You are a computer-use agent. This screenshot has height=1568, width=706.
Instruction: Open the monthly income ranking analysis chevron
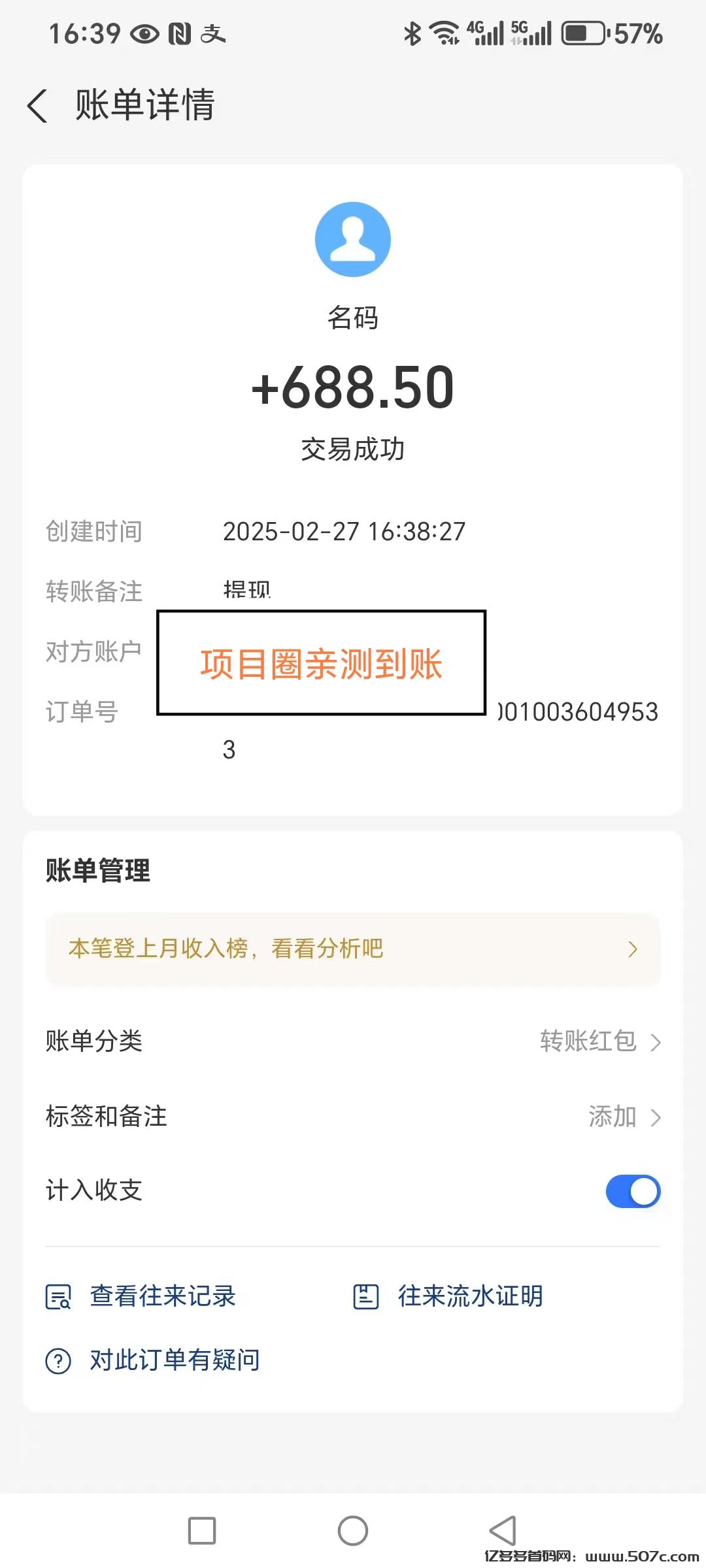click(x=631, y=949)
